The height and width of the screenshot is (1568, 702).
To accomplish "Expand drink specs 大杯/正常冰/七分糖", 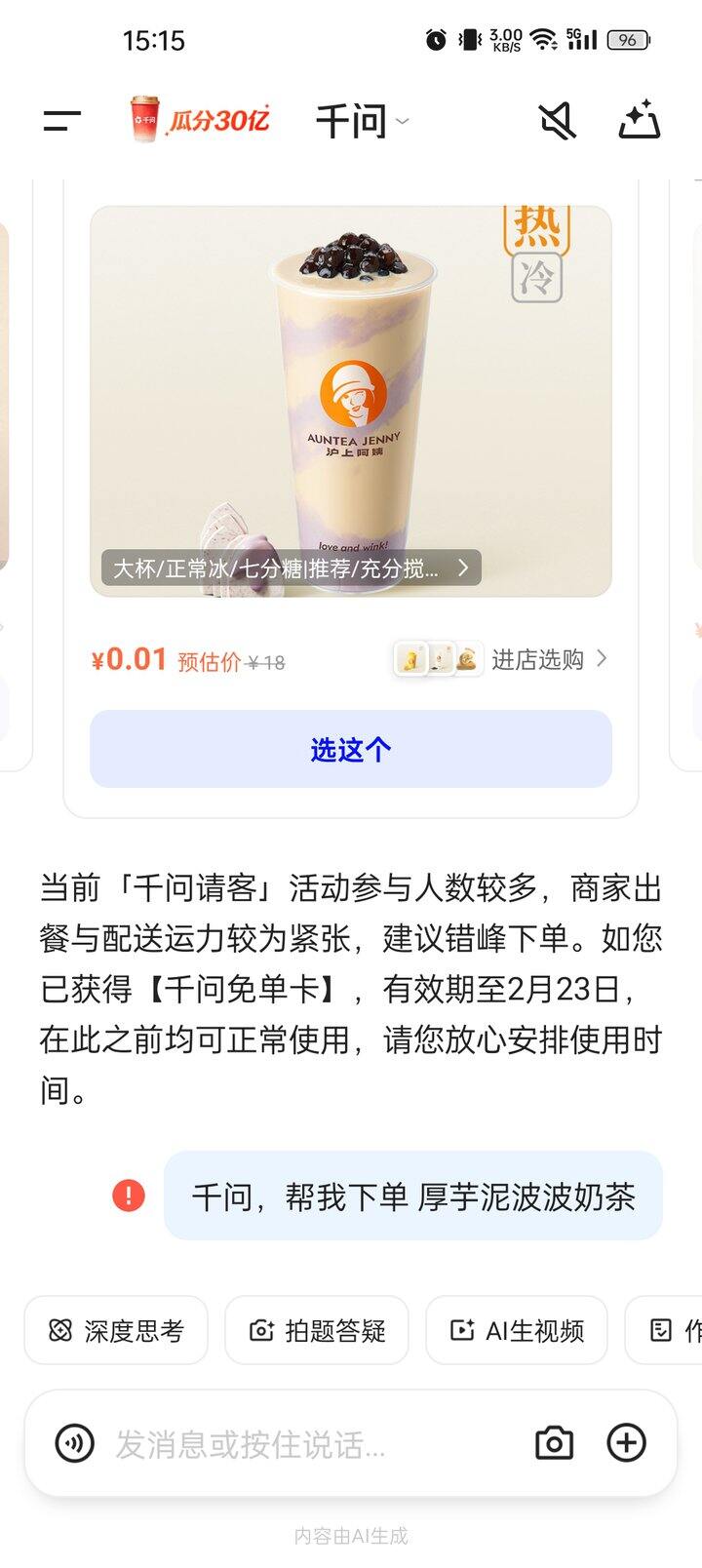I will 291,568.
